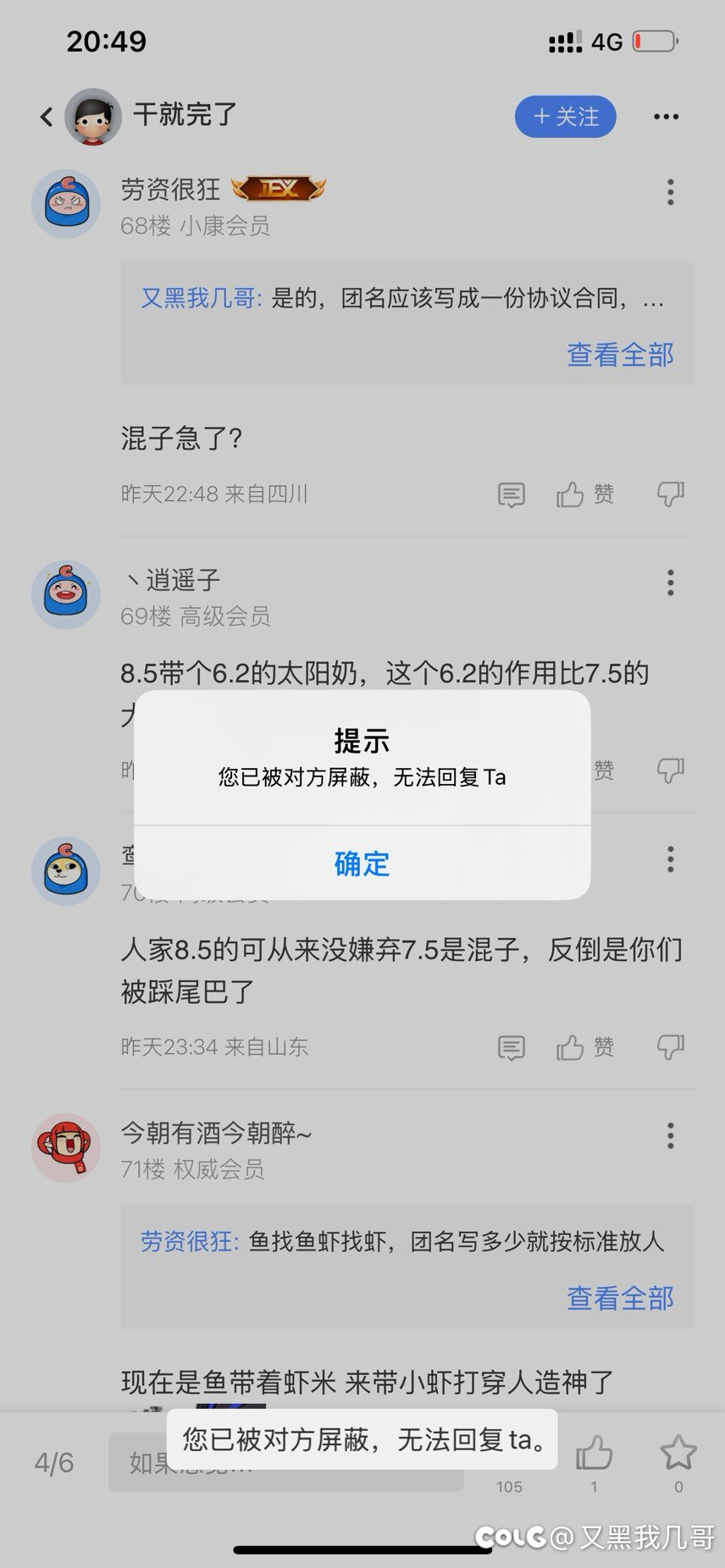Dislike the comment posted 昨天22:48
This screenshot has width=725, height=1568.
[670, 494]
